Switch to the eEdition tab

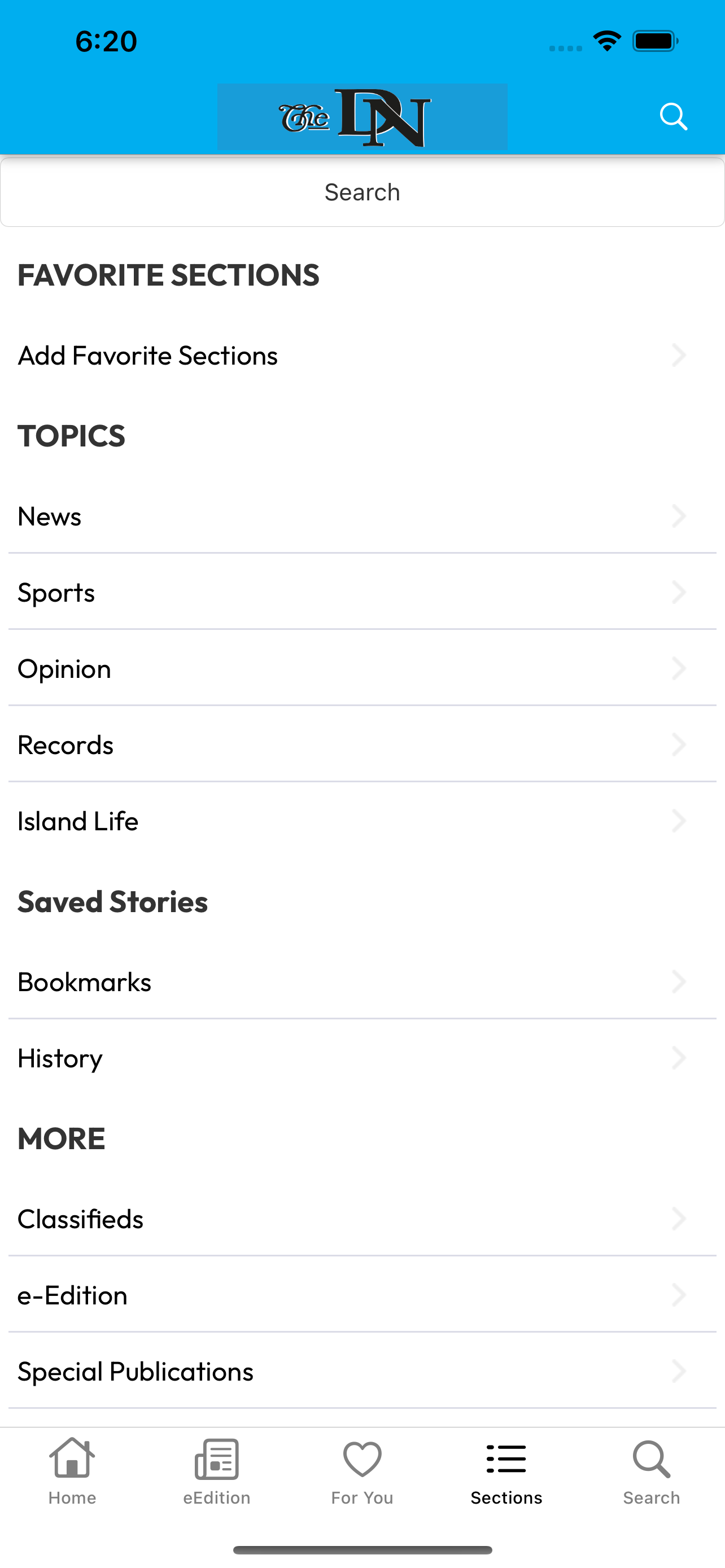(217, 1471)
